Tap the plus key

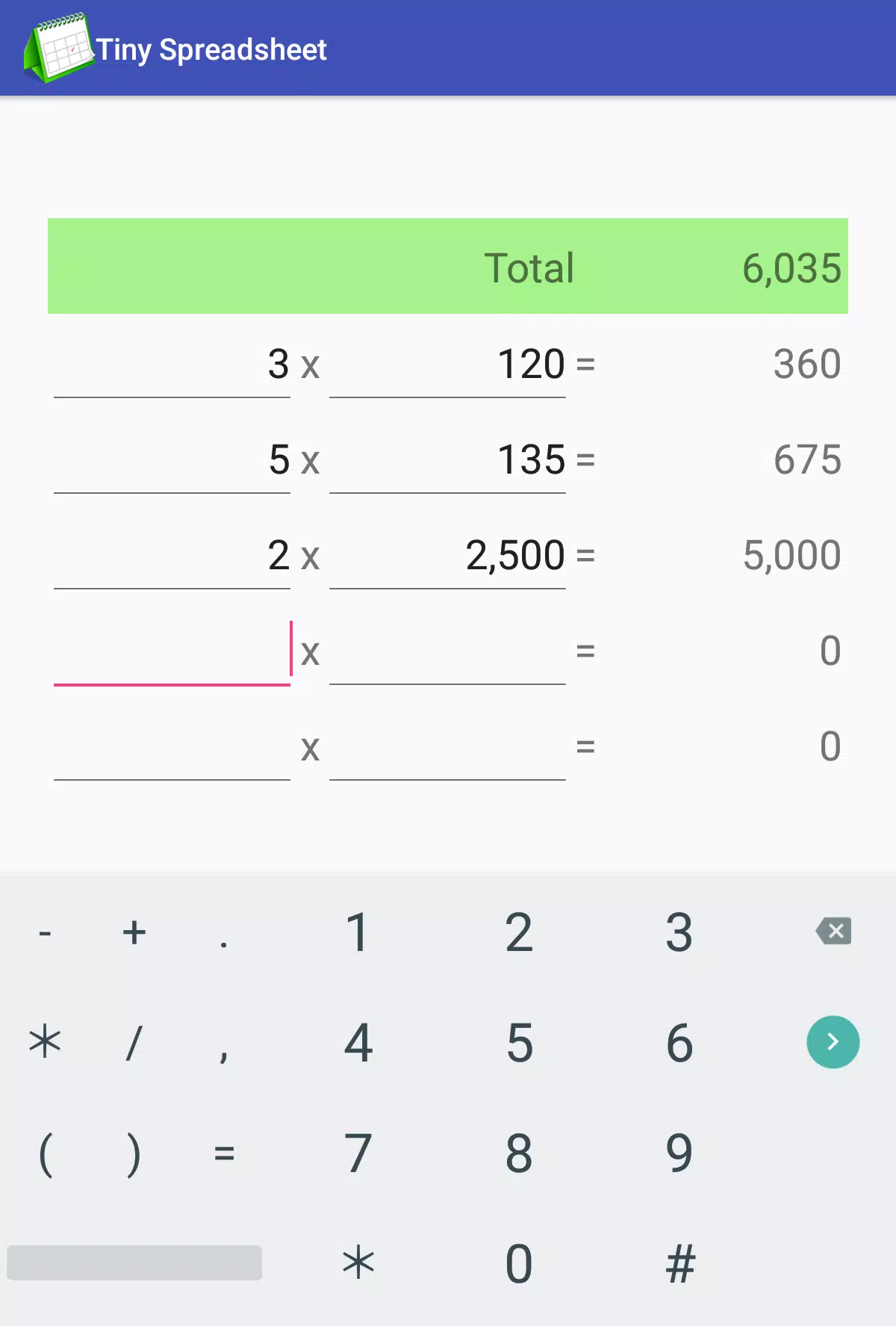[x=134, y=932]
